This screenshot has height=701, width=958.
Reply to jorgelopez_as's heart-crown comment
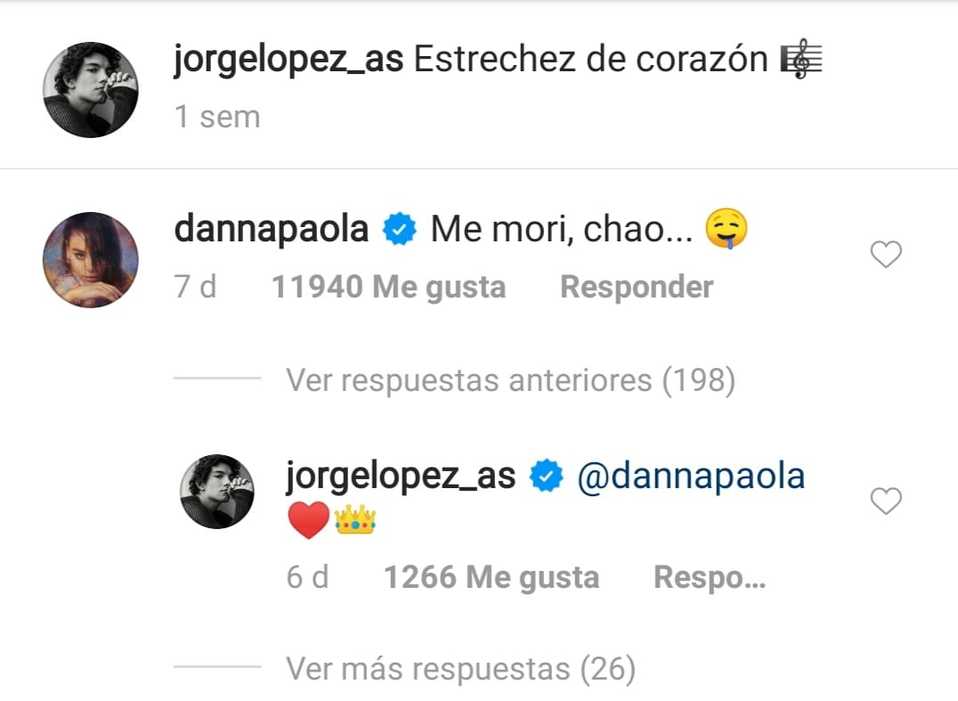pyautogui.click(x=709, y=577)
